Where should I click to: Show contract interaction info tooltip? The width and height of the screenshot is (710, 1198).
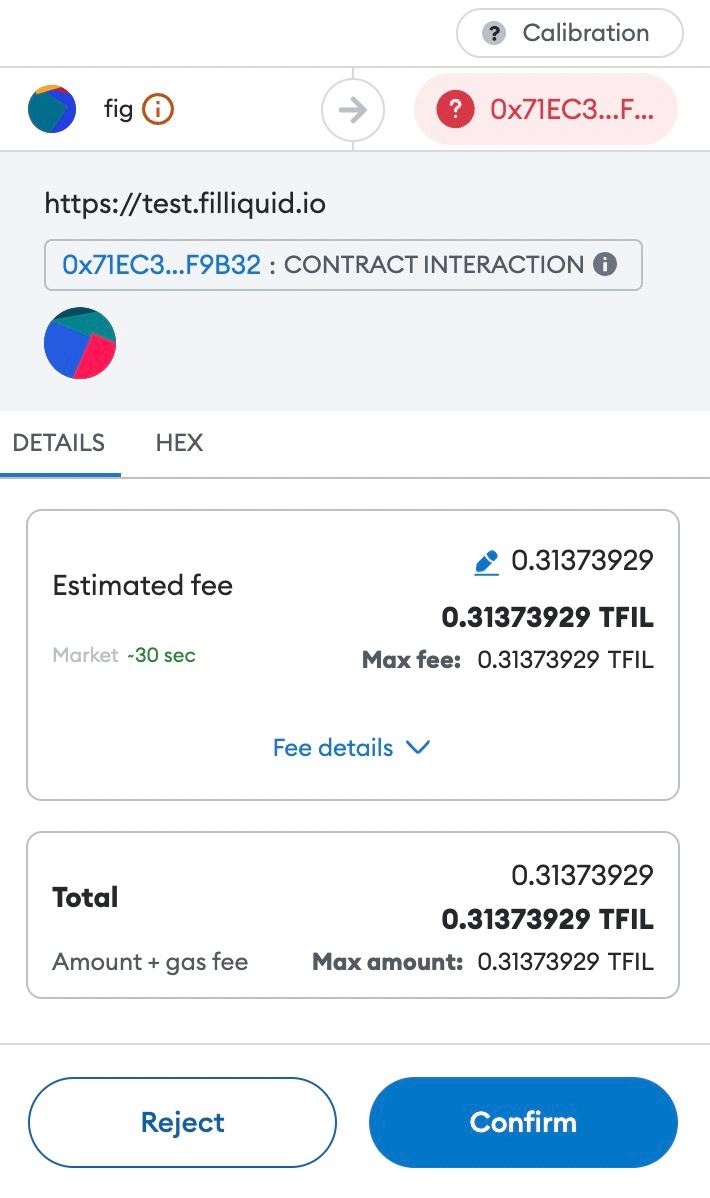604,265
